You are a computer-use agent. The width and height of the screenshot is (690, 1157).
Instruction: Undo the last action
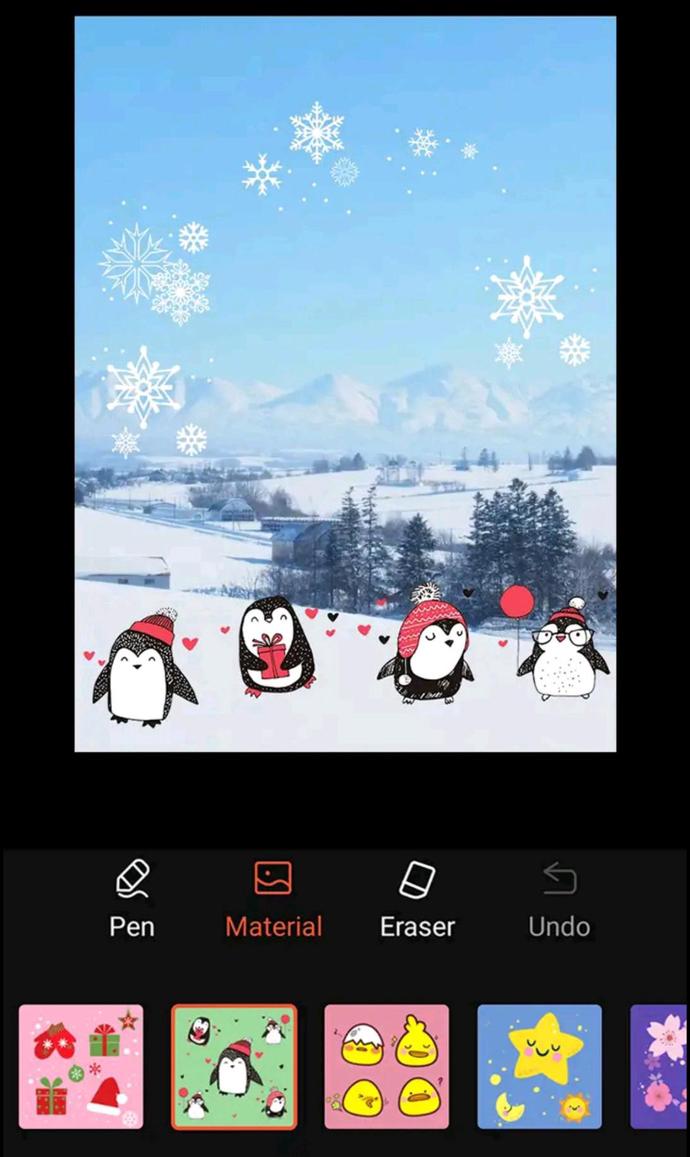[x=559, y=899]
